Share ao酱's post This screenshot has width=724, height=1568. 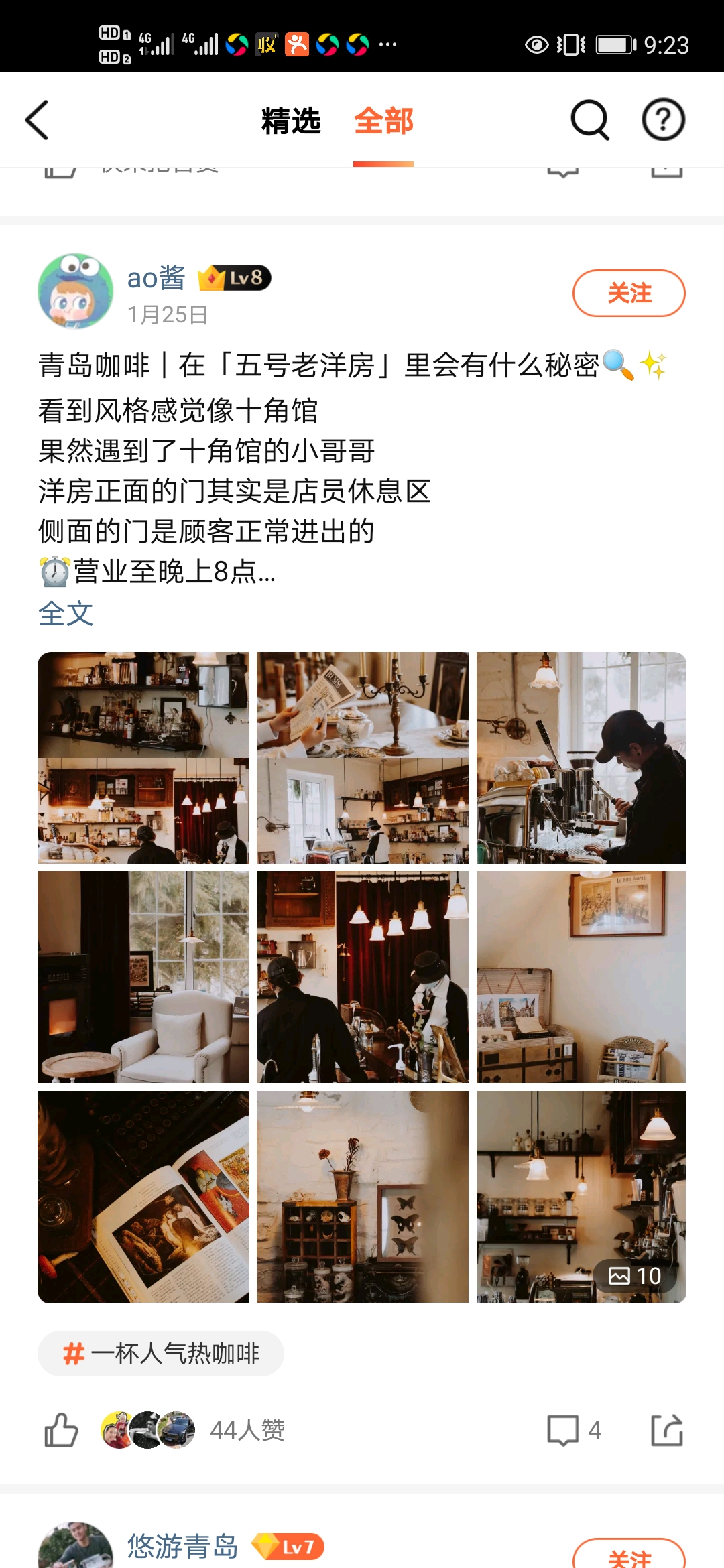click(x=666, y=1430)
